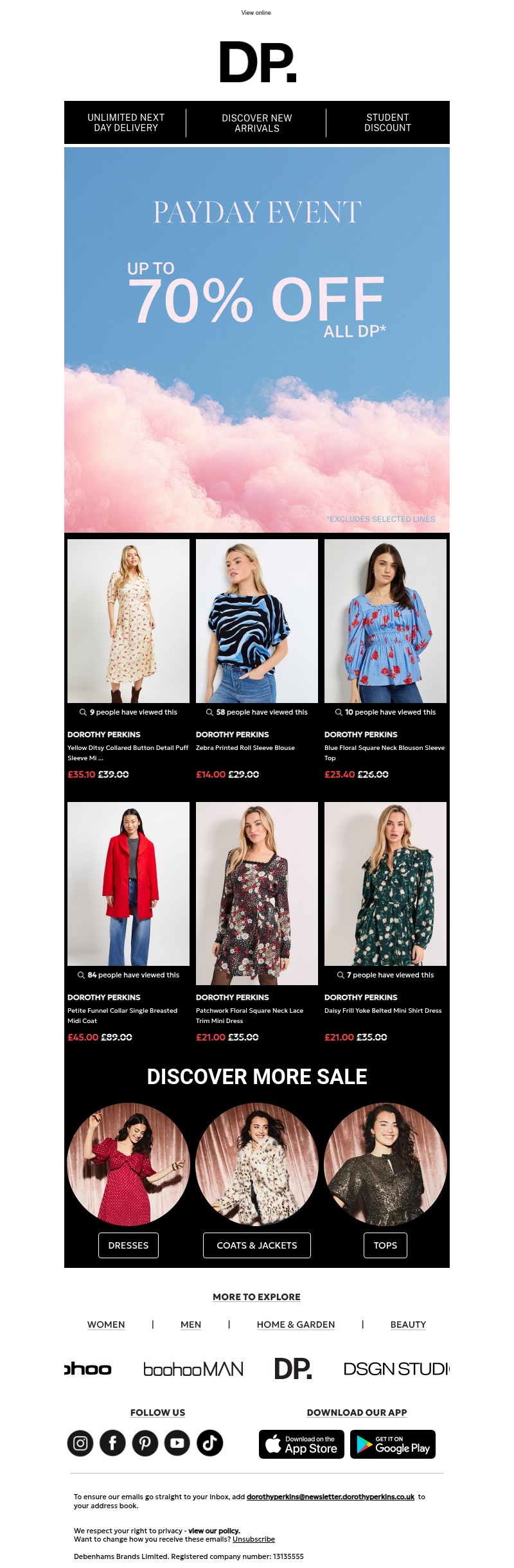Shop the Dresses sale category
Viewport: 514px width, 1568px height.
point(128,1245)
